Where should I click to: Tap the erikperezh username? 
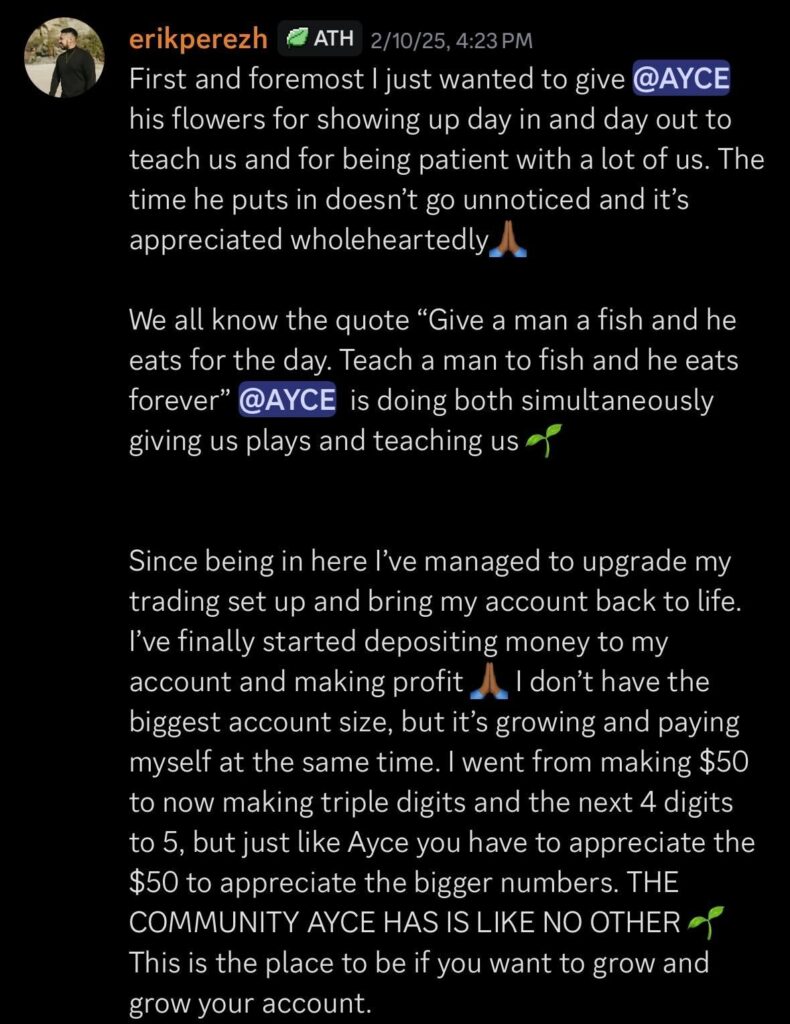point(199,39)
